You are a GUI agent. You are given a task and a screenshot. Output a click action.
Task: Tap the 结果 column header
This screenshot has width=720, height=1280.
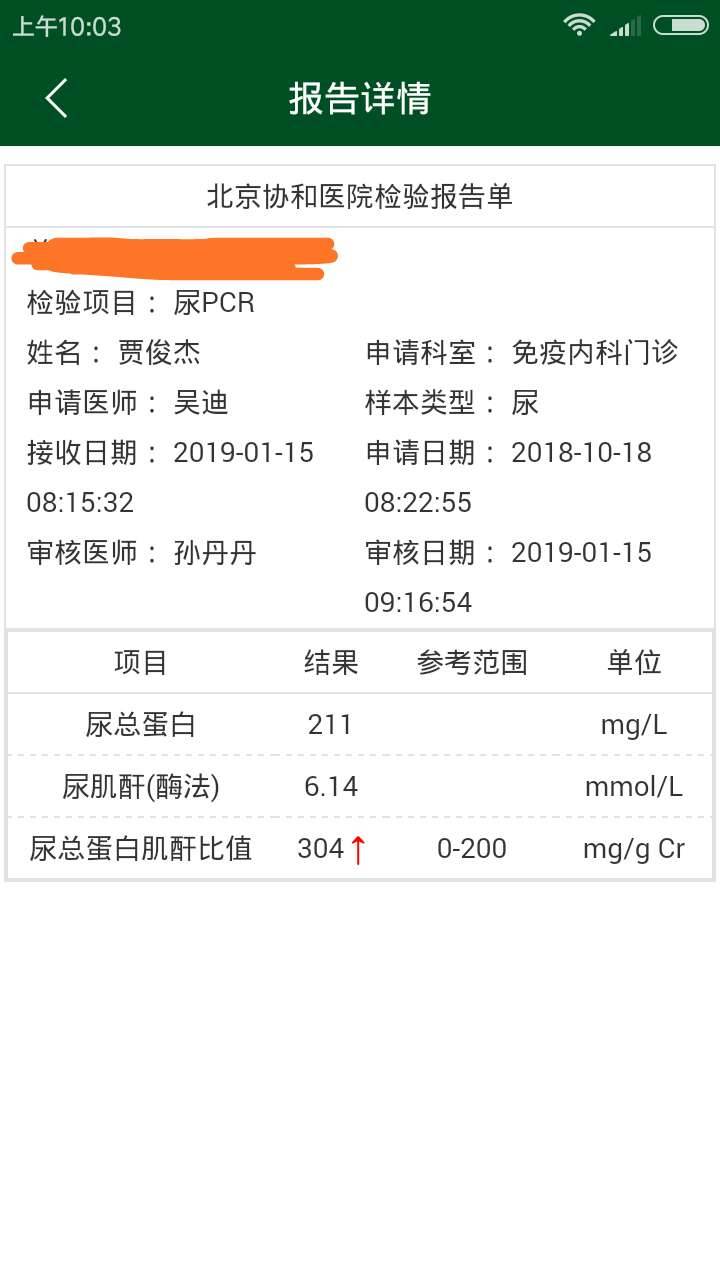pyautogui.click(x=331, y=662)
